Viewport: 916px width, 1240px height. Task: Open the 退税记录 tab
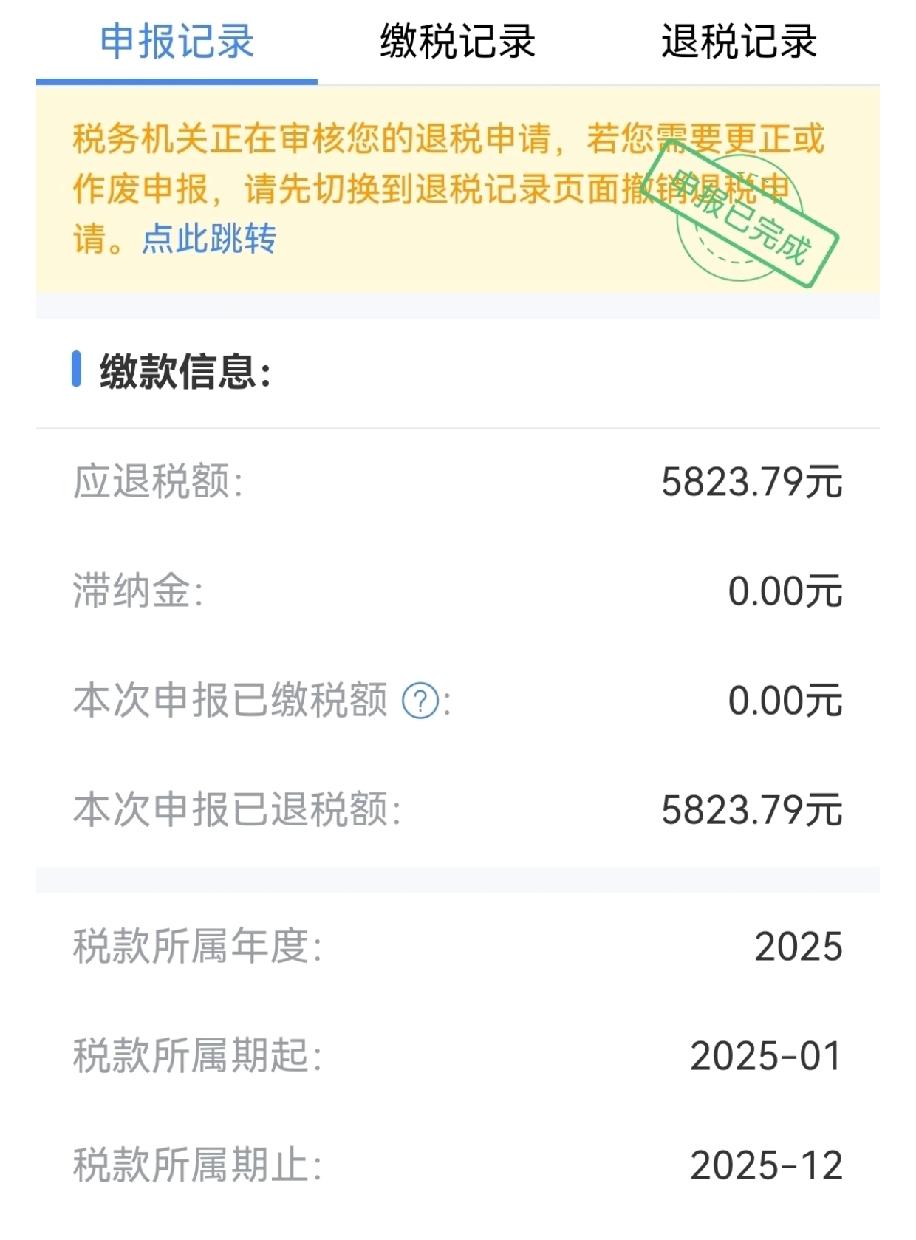[740, 42]
